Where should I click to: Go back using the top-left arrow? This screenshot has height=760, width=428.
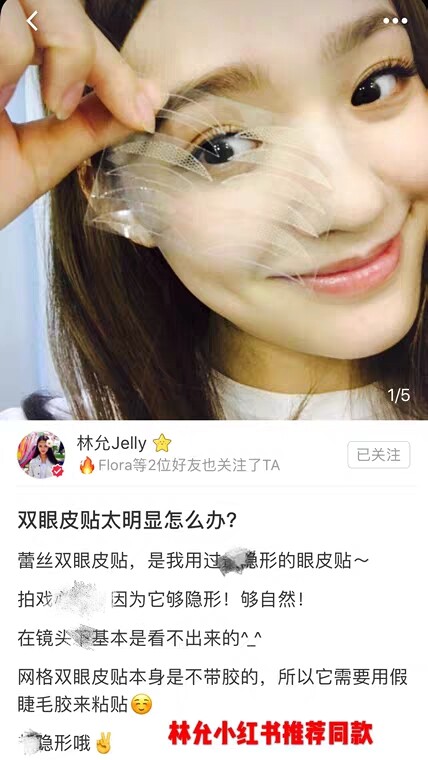[x=32, y=21]
